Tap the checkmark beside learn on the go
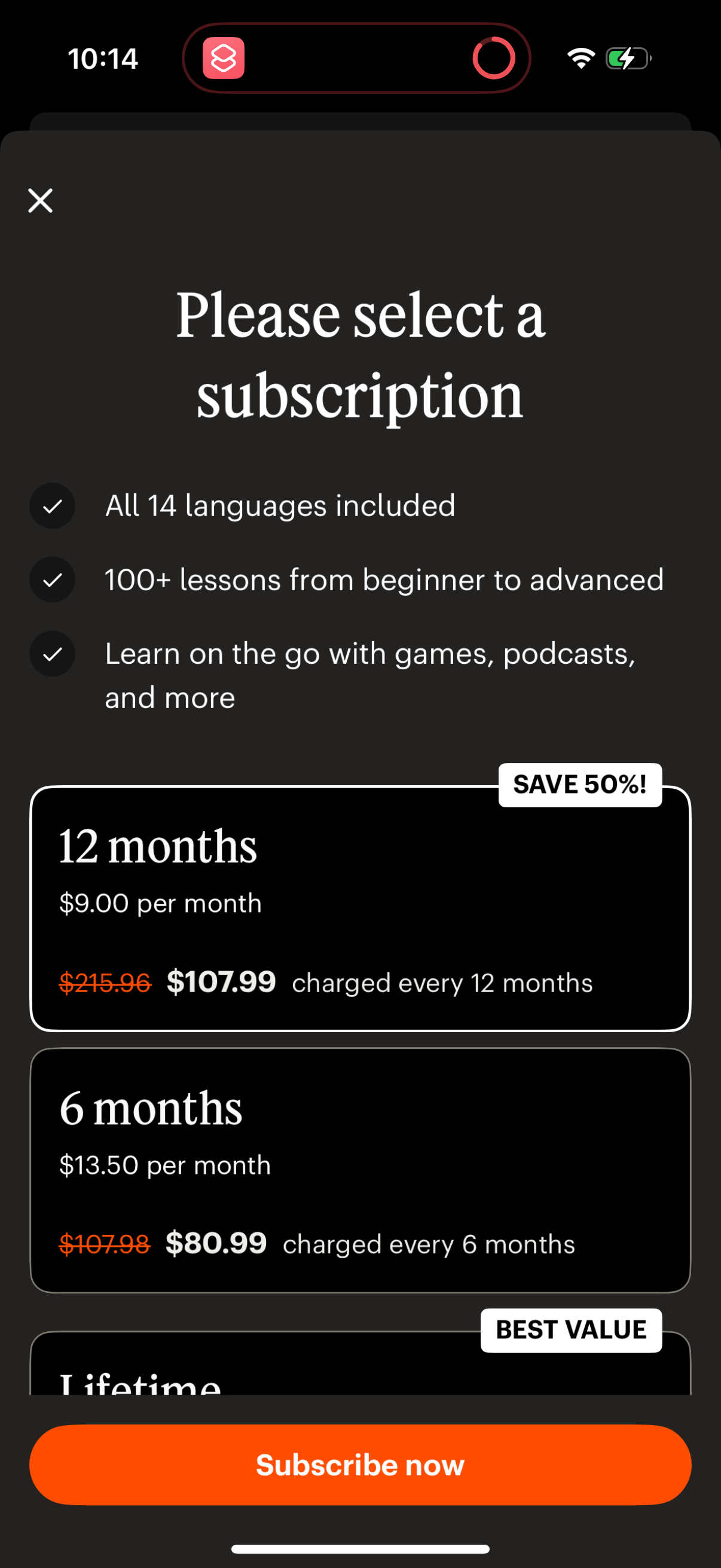 pos(53,654)
